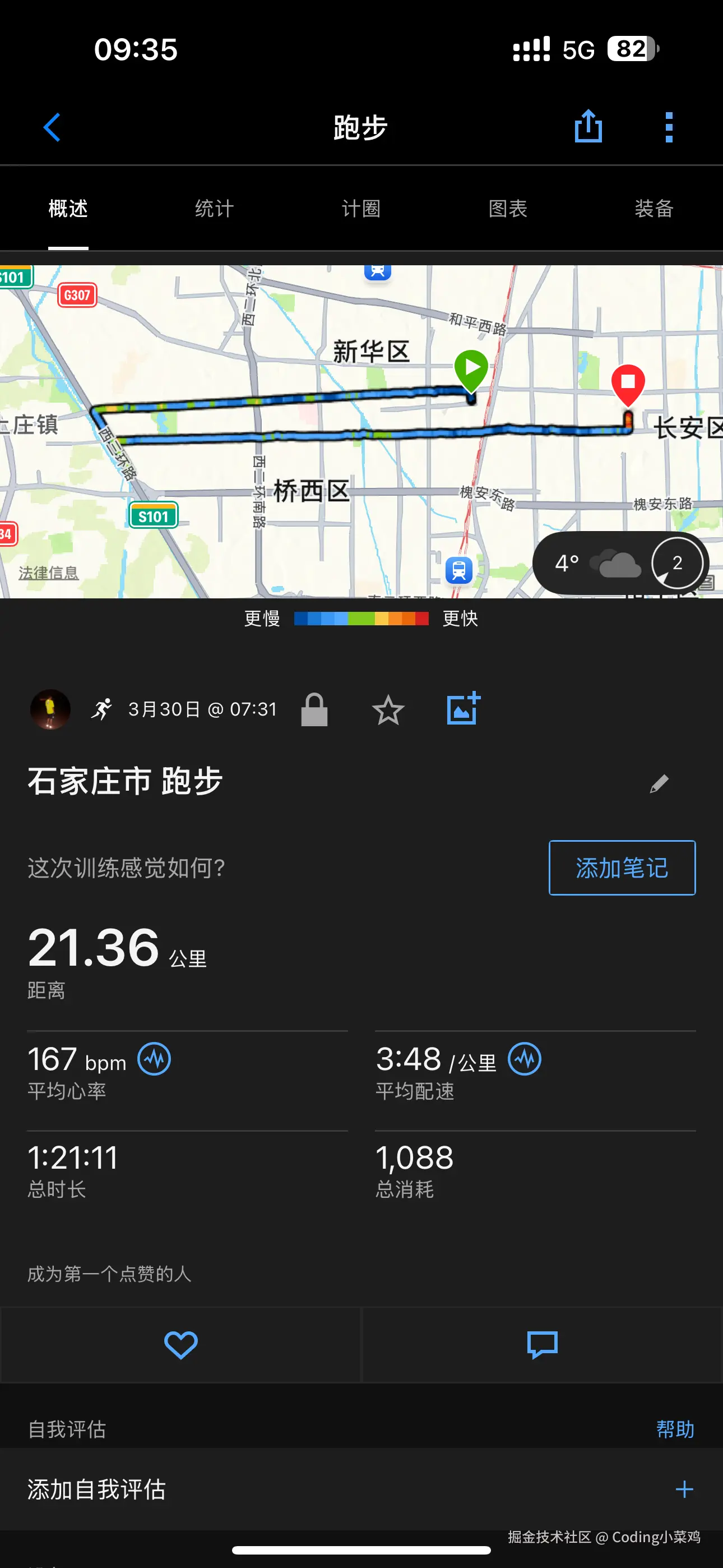Star this run as a favorite
Viewport: 723px width, 1568px height.
388,709
